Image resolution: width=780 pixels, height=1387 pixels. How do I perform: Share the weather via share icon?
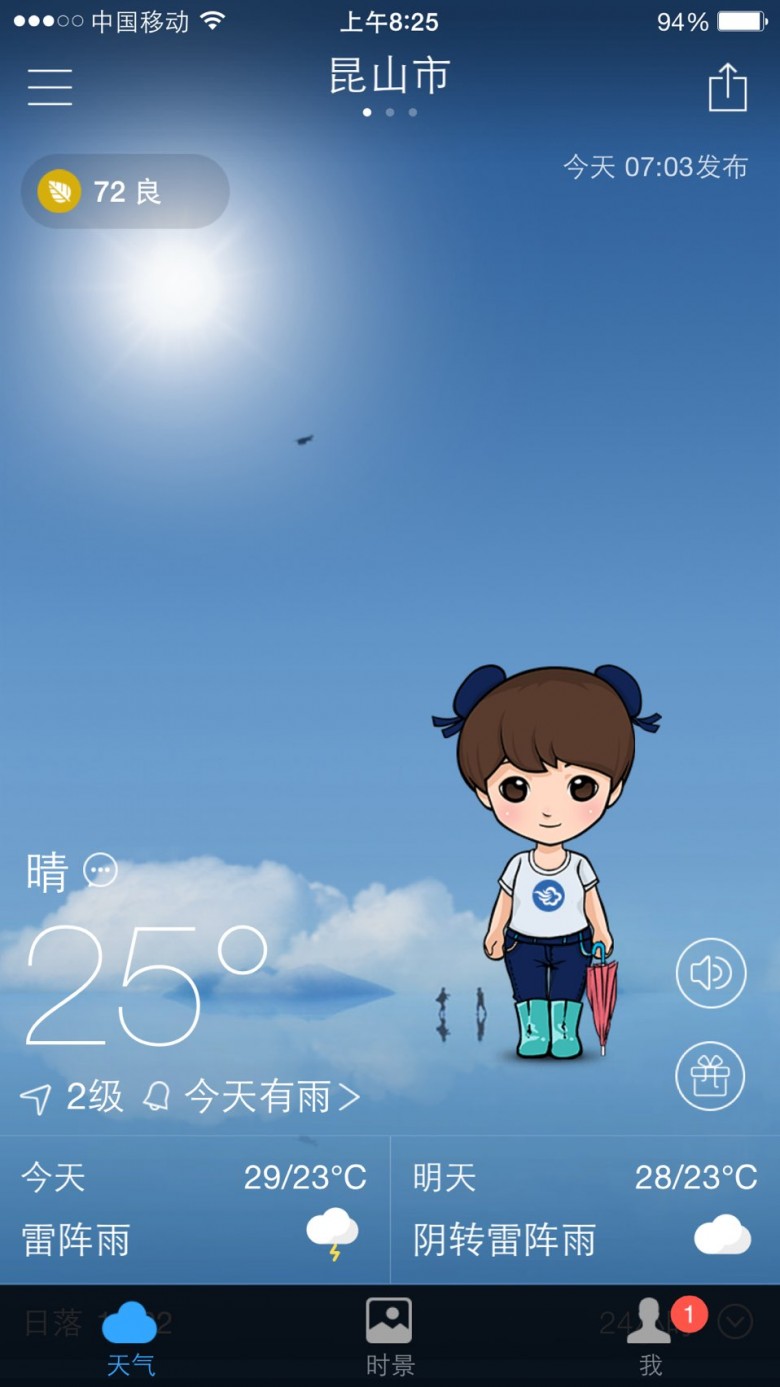point(727,87)
